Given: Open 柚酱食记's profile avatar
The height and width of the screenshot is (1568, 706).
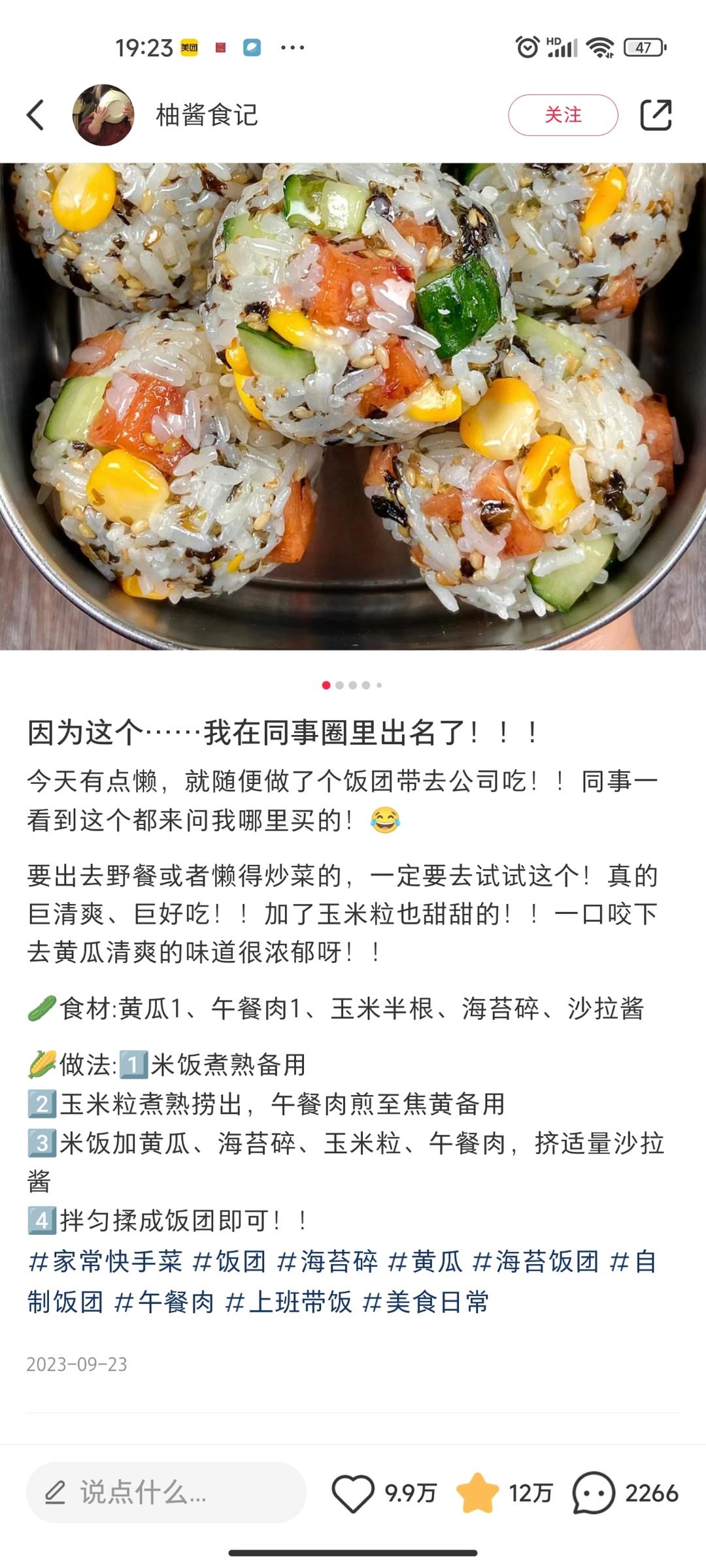Looking at the screenshot, I should pos(103,115).
